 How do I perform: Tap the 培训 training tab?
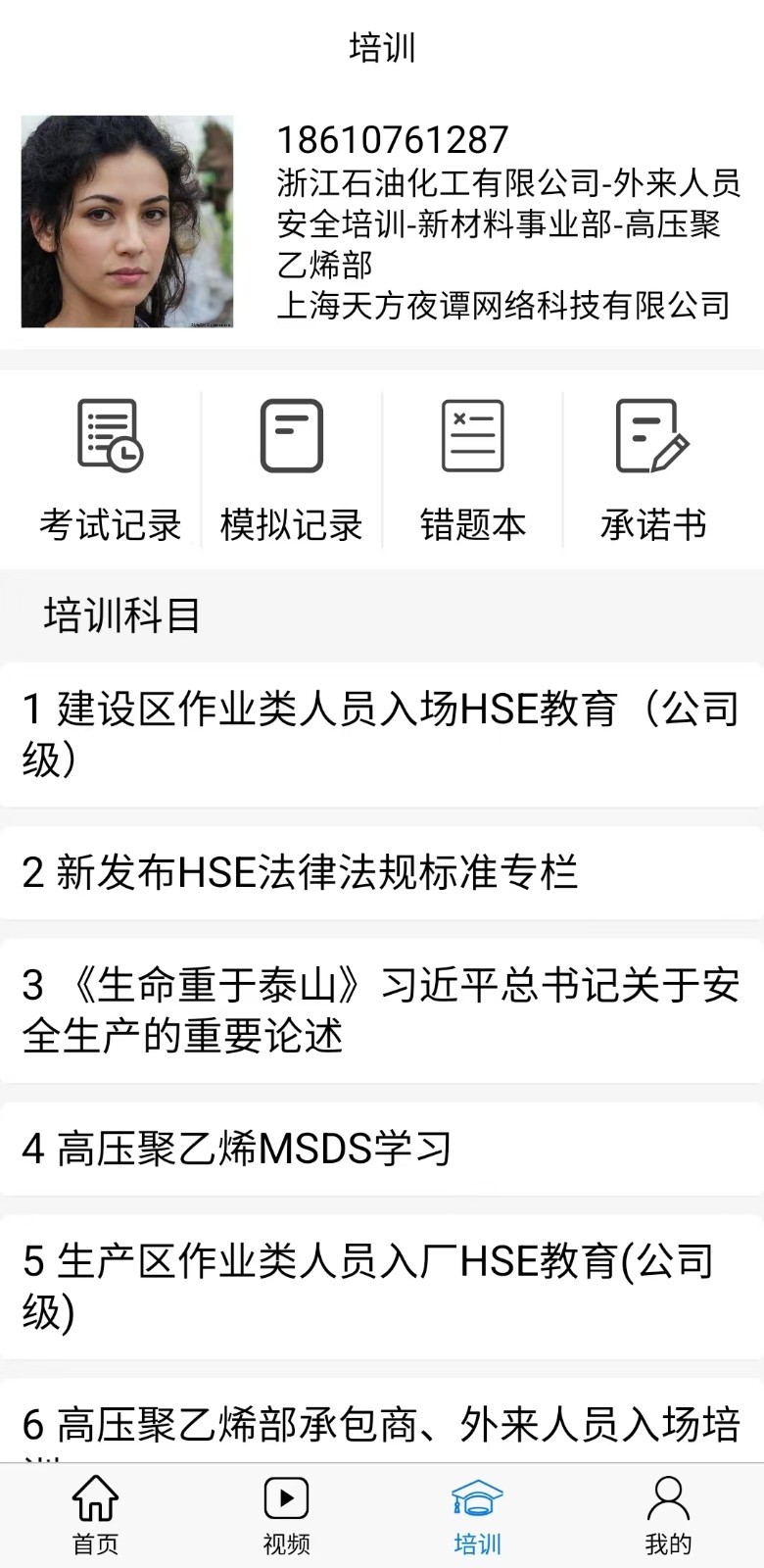point(477,1516)
